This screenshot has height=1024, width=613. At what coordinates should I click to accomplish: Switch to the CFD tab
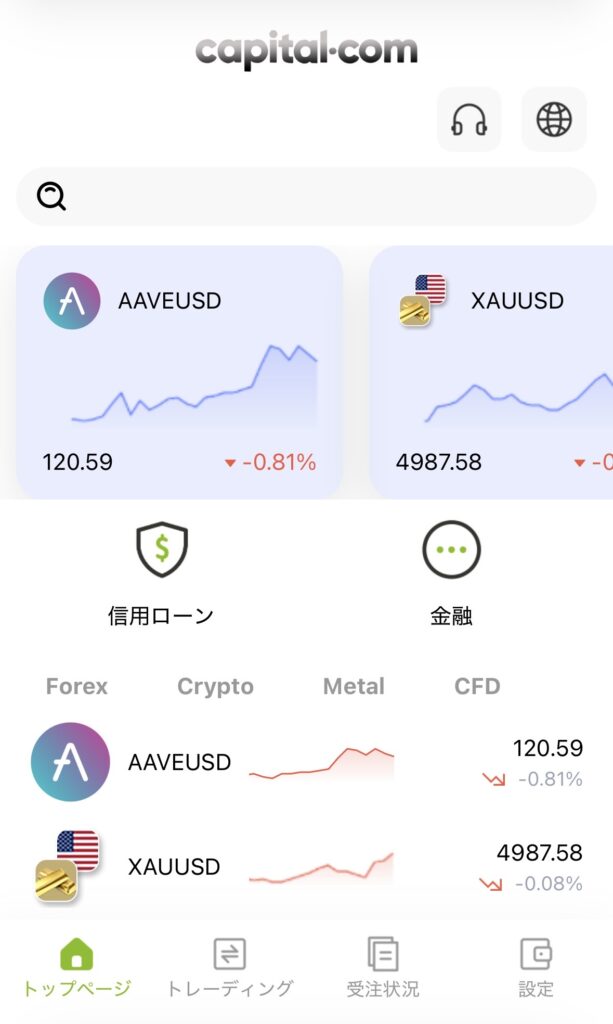click(477, 687)
